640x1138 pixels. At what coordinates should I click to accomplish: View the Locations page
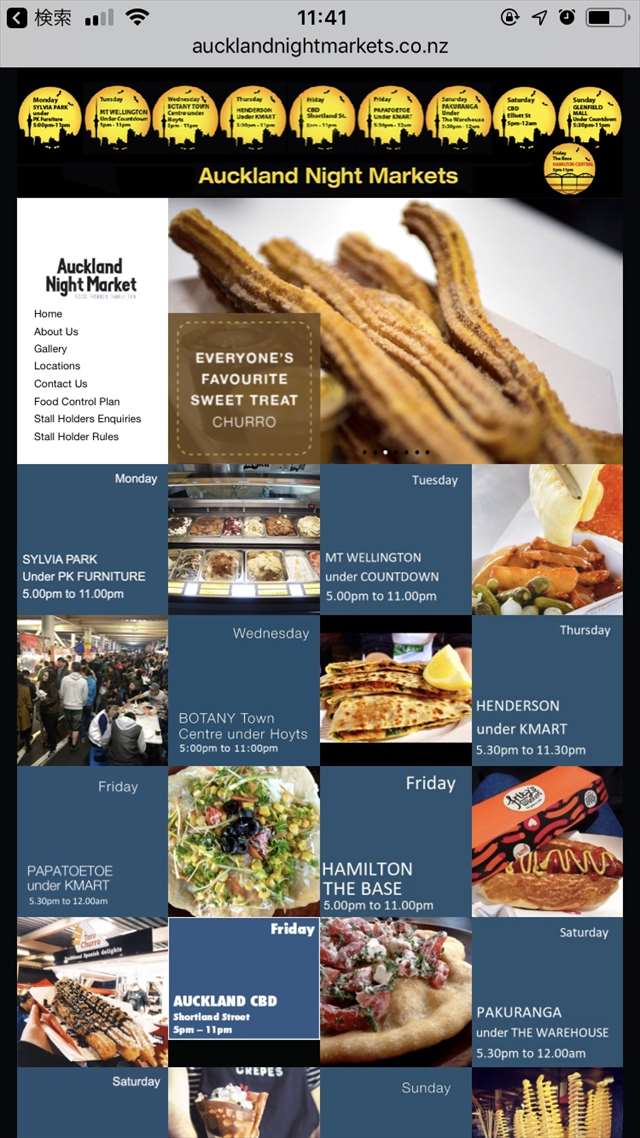[57, 366]
